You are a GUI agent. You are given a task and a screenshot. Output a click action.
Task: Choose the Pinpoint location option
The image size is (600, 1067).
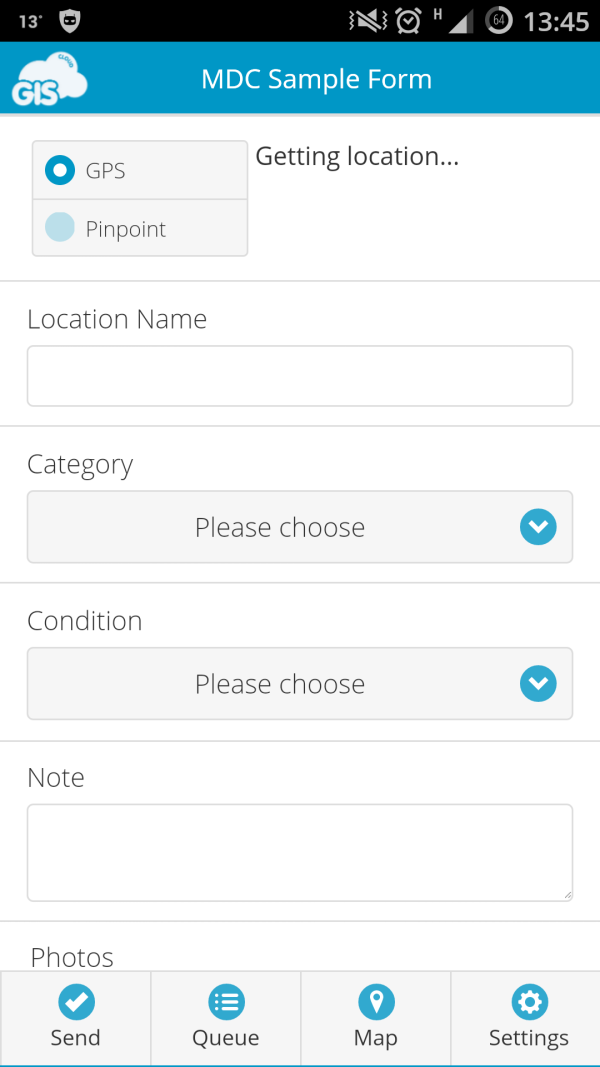click(139, 228)
